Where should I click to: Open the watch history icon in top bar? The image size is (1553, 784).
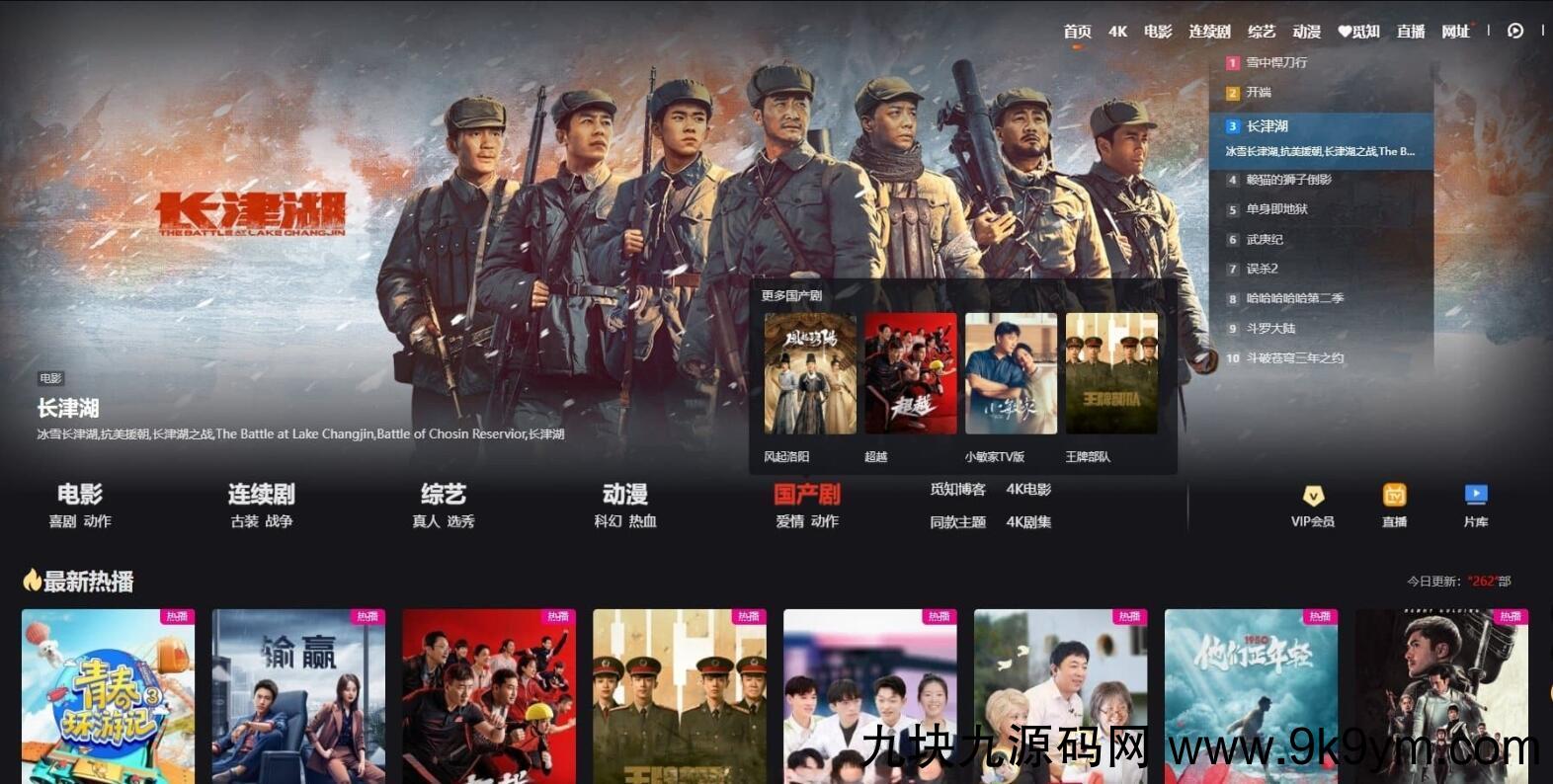point(1514,31)
